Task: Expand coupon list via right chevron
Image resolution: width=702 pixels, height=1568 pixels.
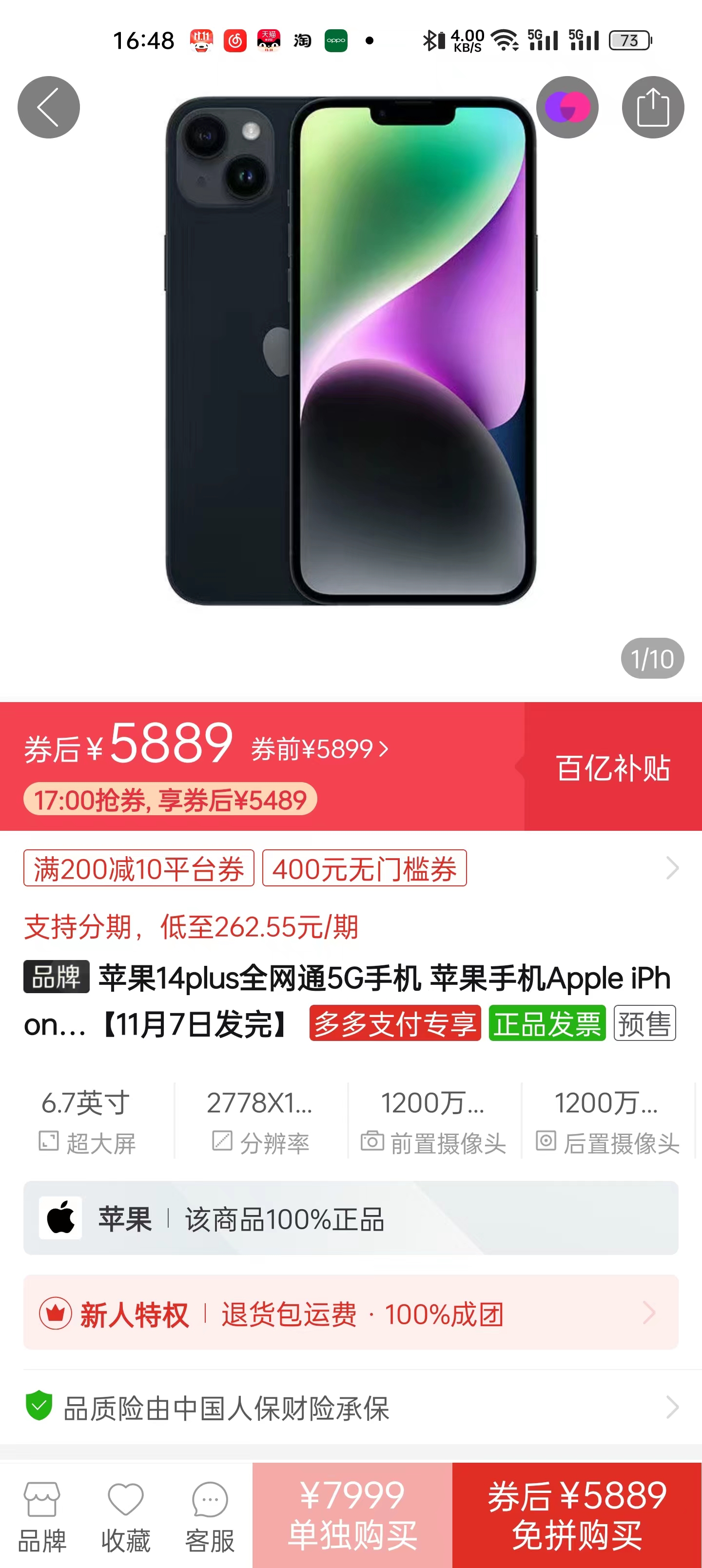Action: click(672, 867)
